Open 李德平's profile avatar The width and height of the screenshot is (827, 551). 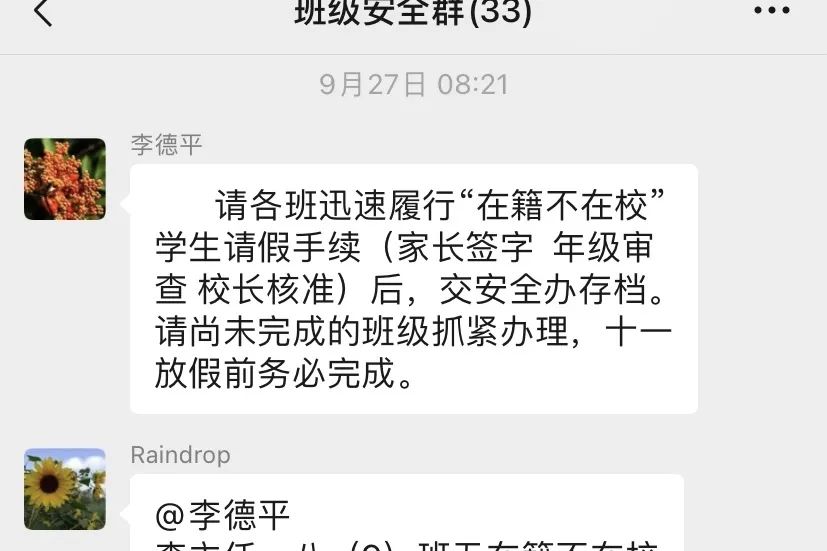point(65,179)
